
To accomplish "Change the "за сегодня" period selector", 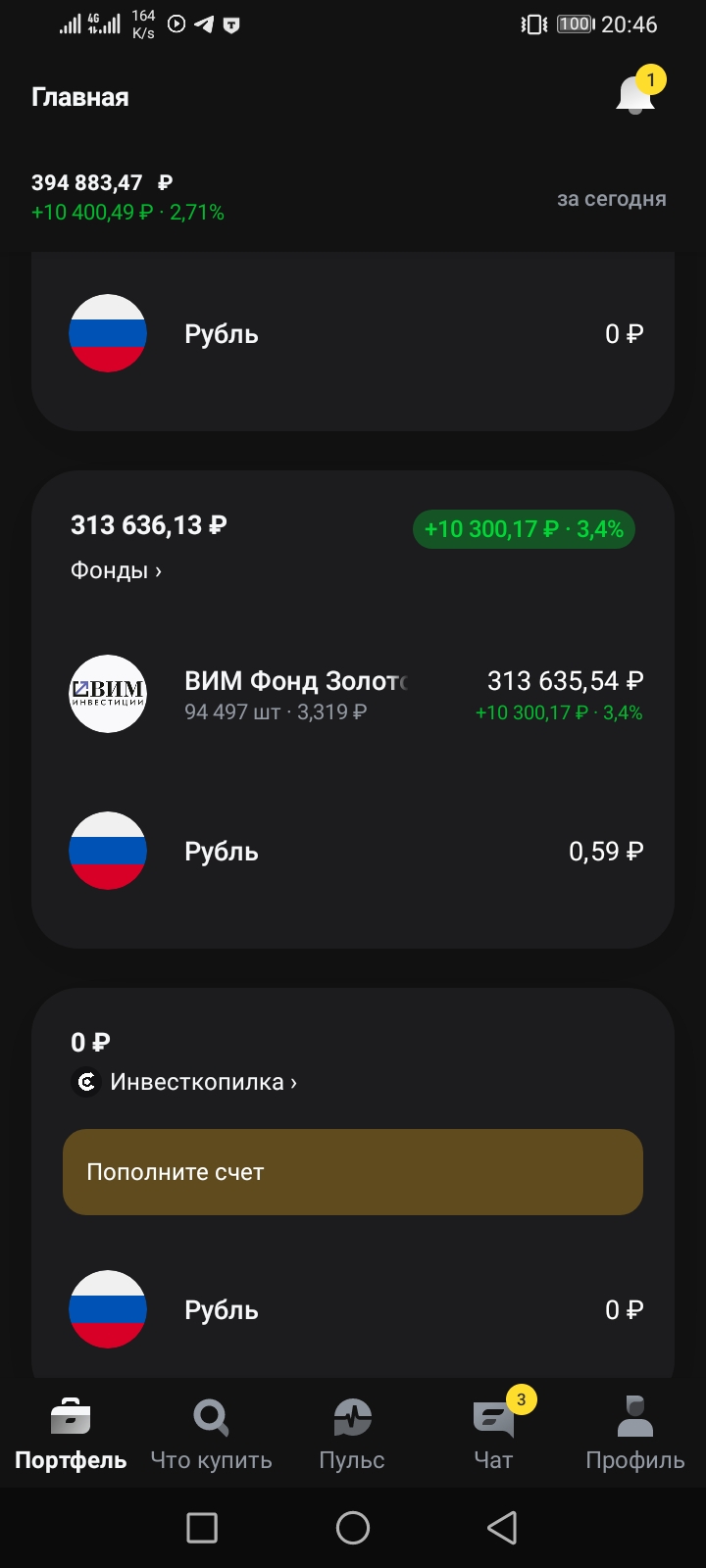I will (x=611, y=199).
